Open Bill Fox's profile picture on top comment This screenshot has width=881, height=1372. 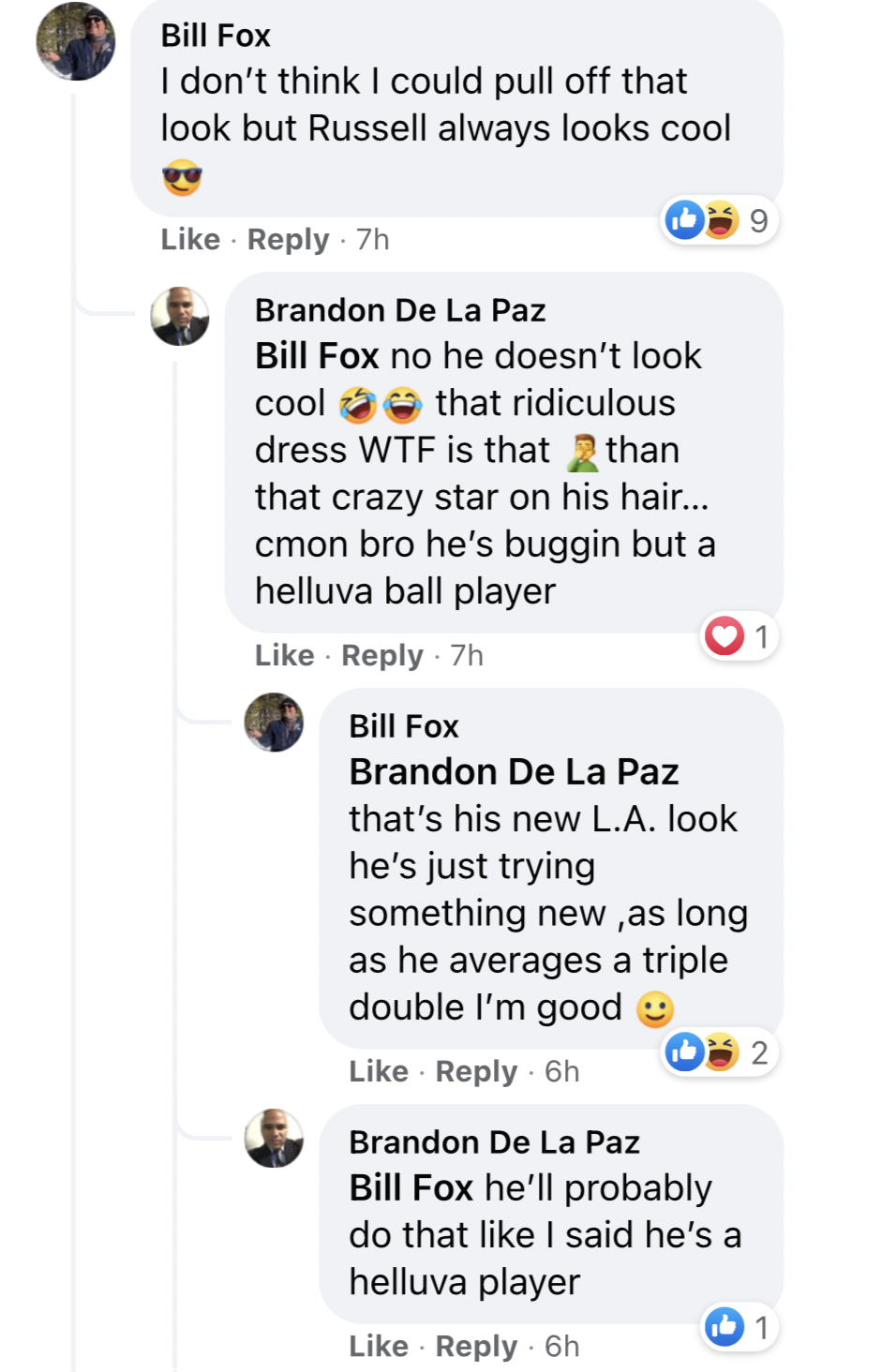(76, 41)
